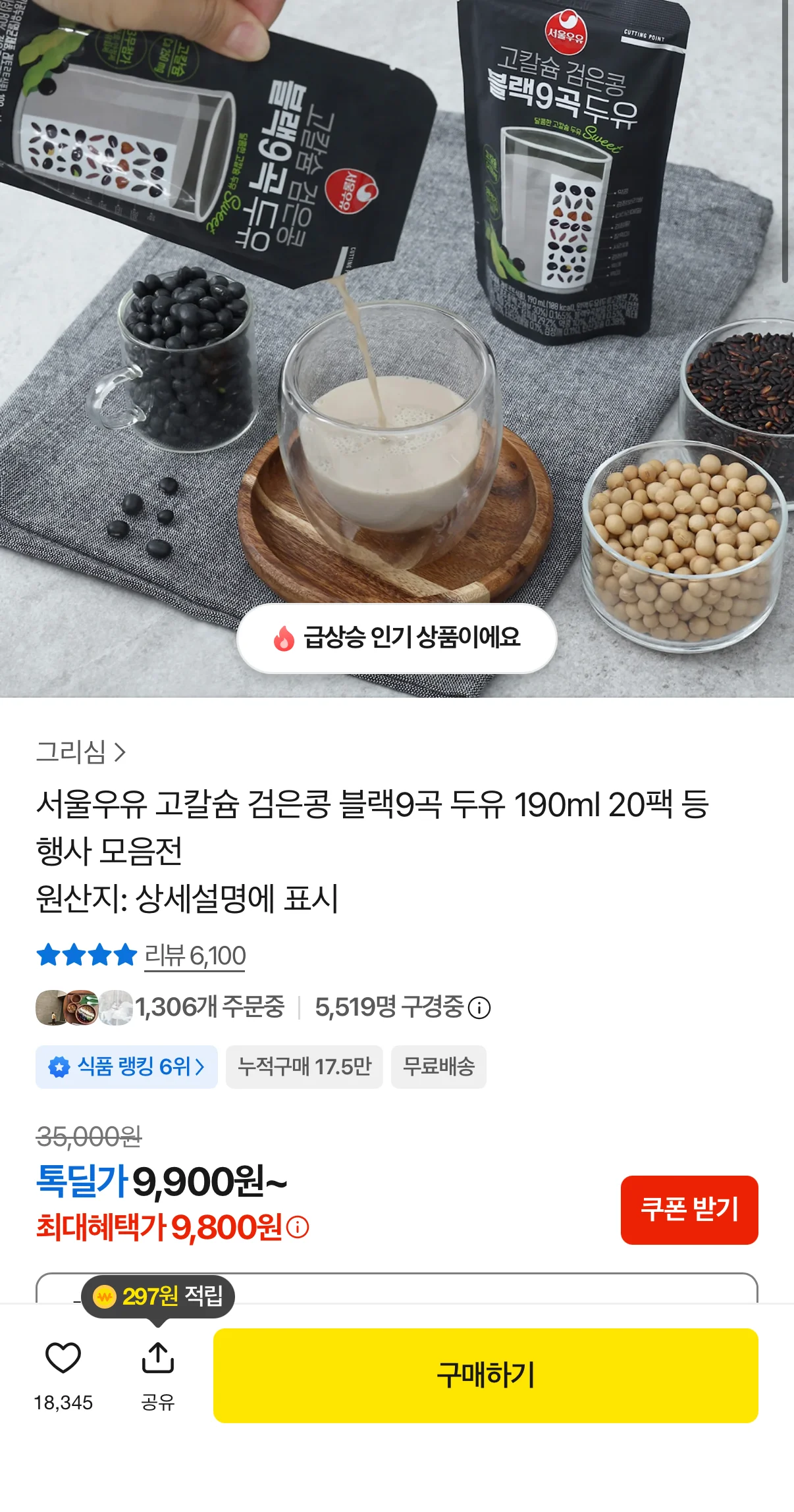Open the 리뷰 6,100 reviews link
The image size is (794, 1512).
[x=195, y=956]
